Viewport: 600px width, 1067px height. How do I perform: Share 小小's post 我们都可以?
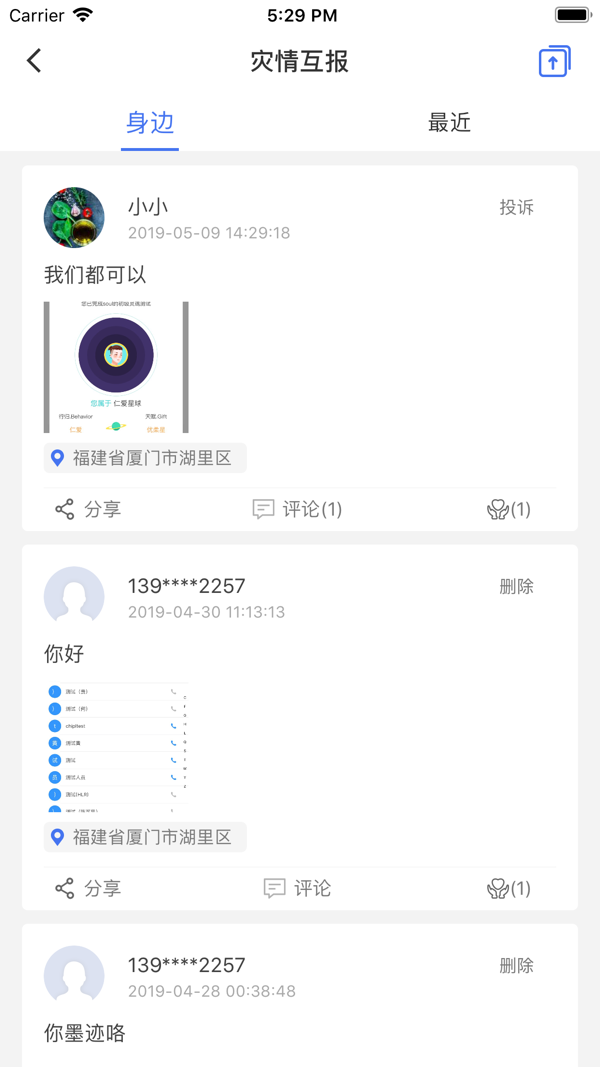pos(88,510)
